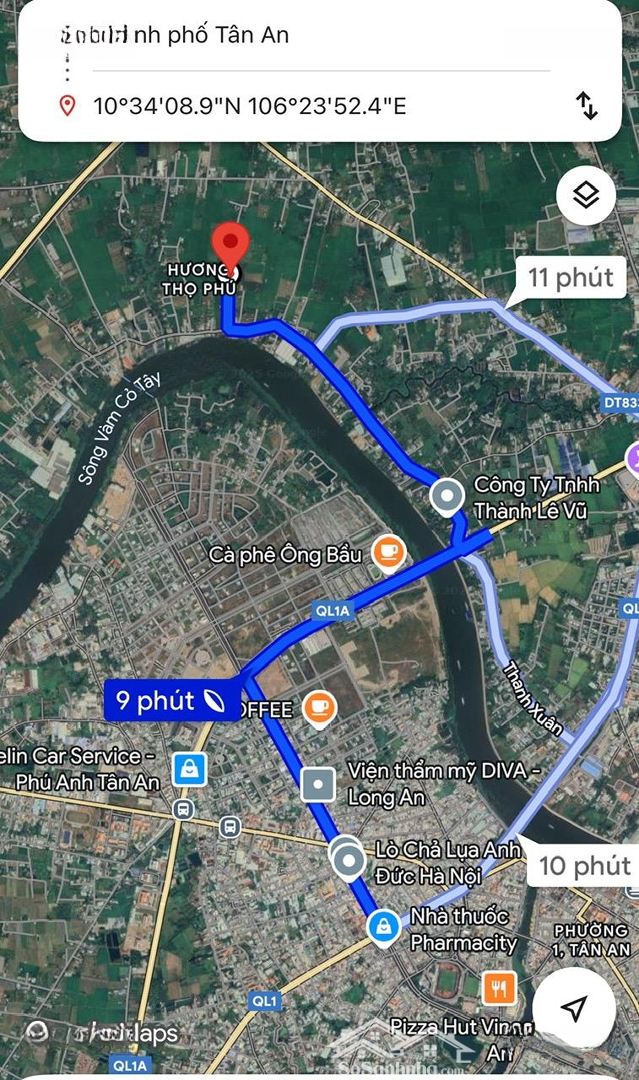The image size is (639, 1080).
Task: Recenter map on my location
Action: (574, 1007)
